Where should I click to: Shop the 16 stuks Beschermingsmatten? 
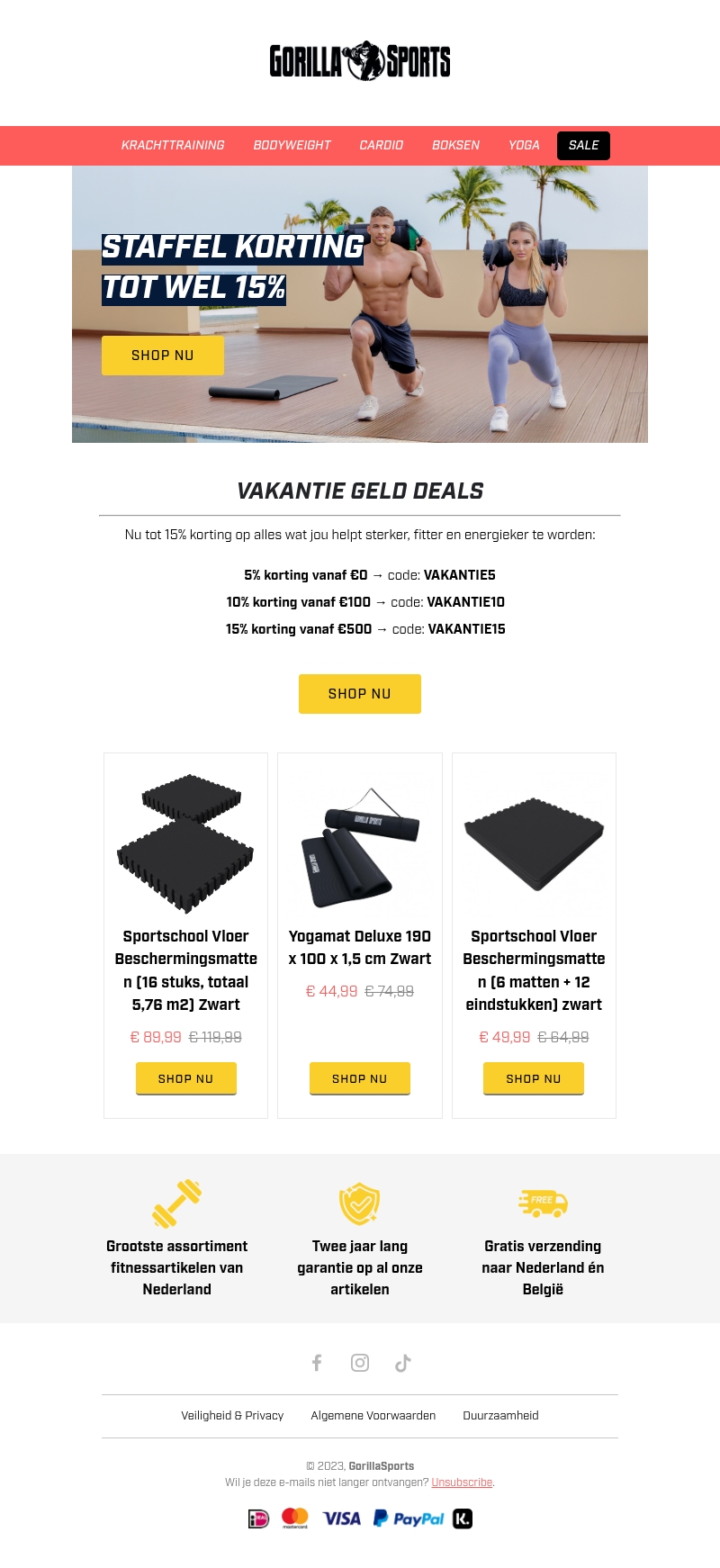186,1078
